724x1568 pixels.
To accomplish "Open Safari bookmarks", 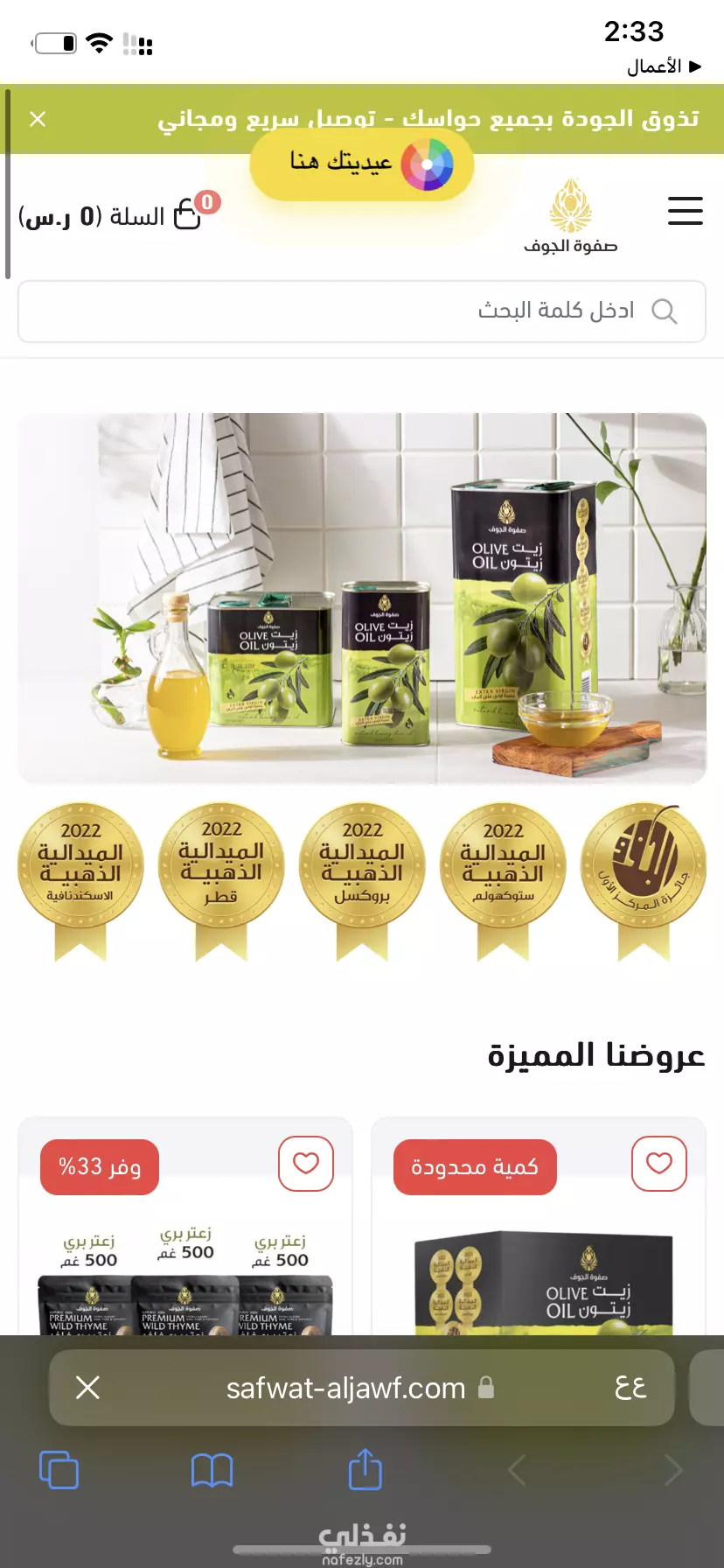I will (212, 1470).
